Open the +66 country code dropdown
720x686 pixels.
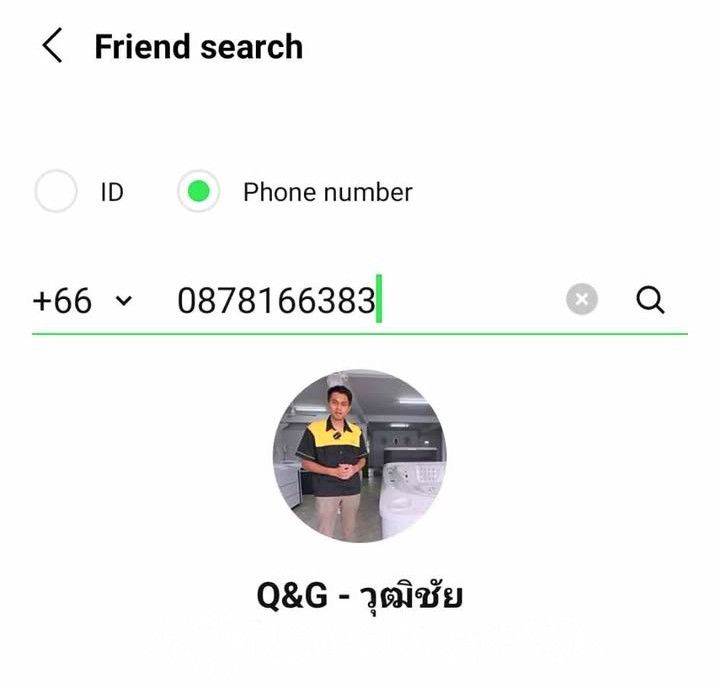point(82,300)
